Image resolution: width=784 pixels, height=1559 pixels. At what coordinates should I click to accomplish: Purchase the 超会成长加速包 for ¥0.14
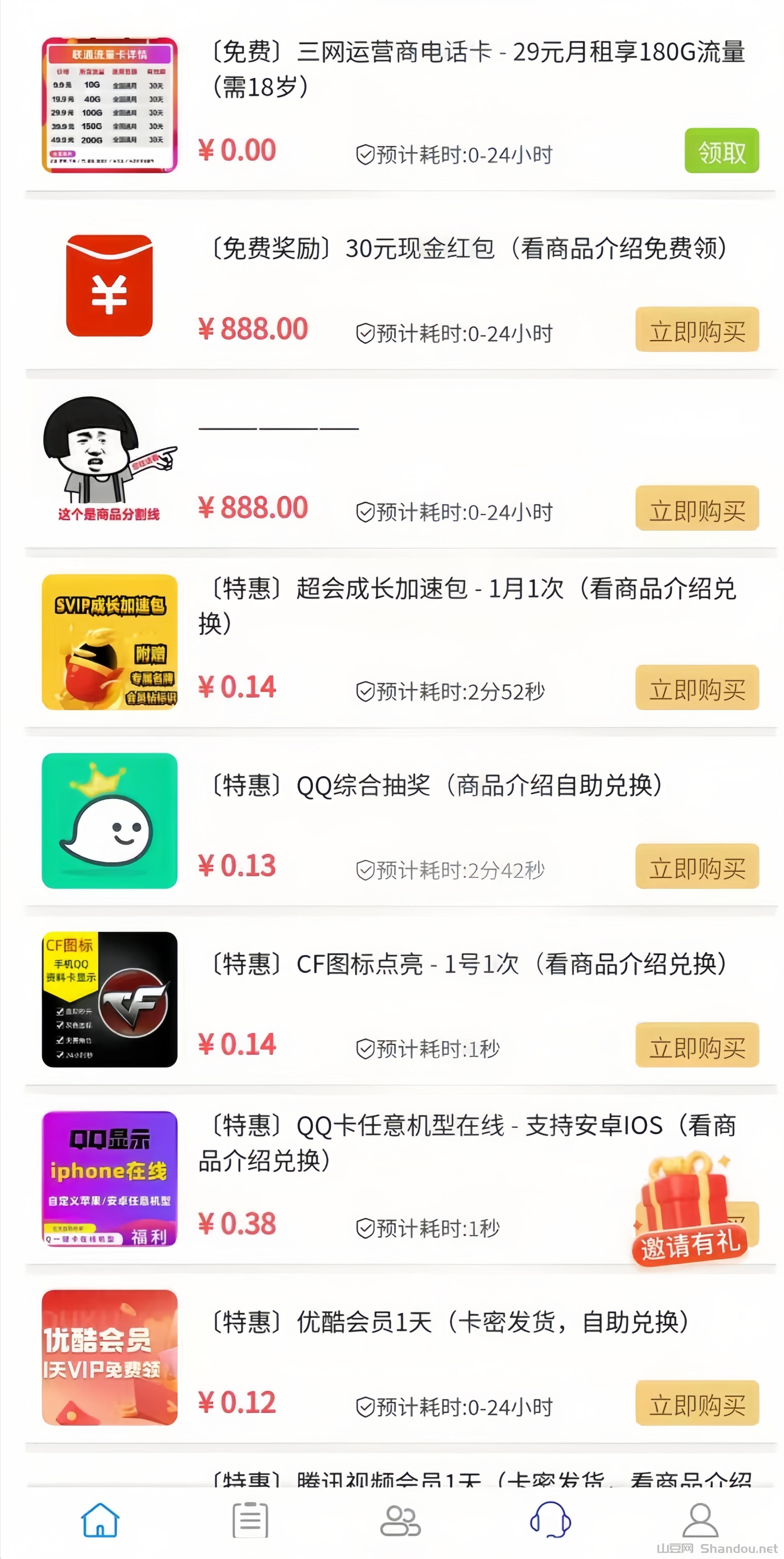click(x=697, y=688)
